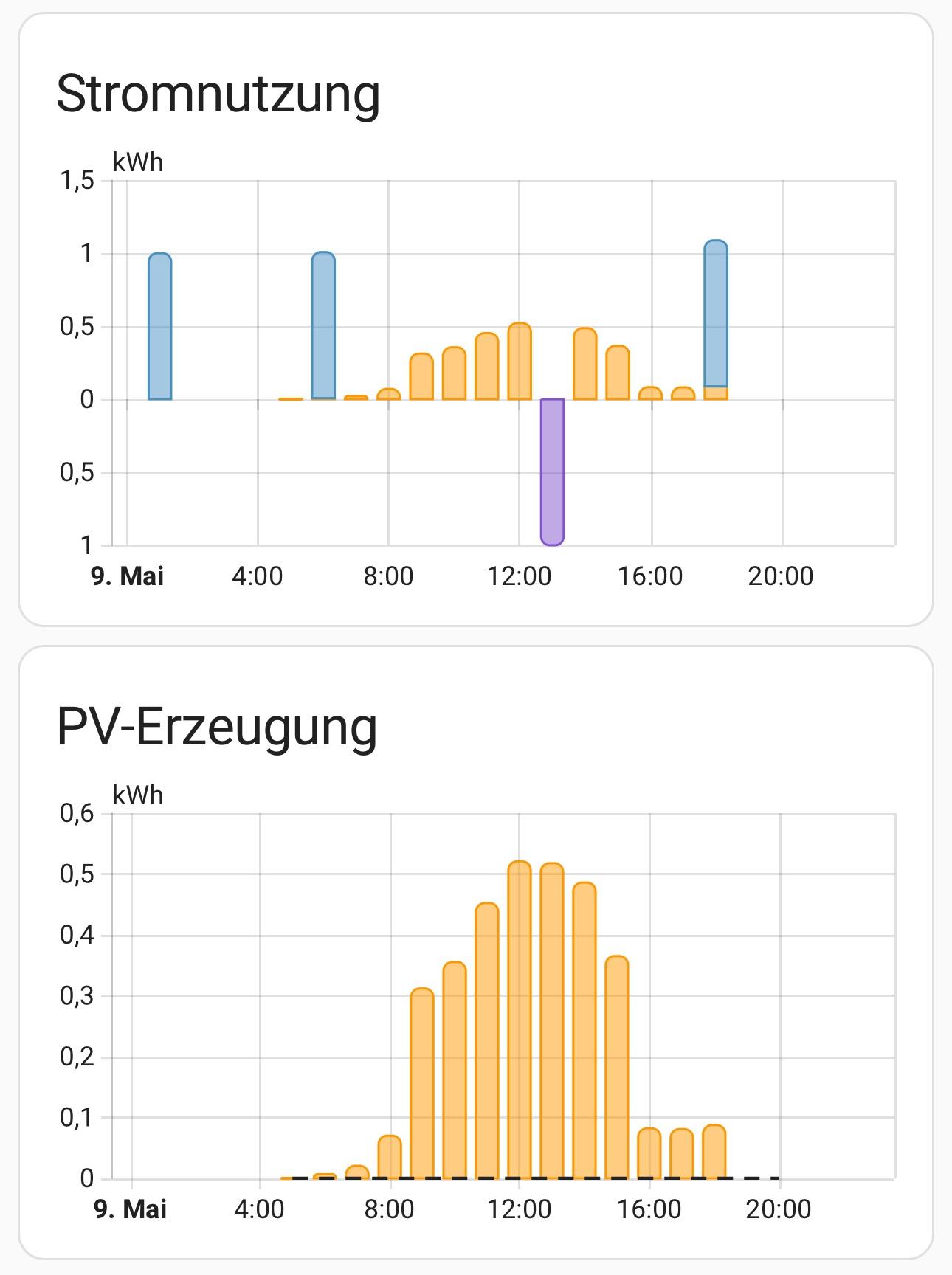Inspect the 8:00 bar in PV-Erzeugung
This screenshot has height=1275, width=952.
(390, 1157)
